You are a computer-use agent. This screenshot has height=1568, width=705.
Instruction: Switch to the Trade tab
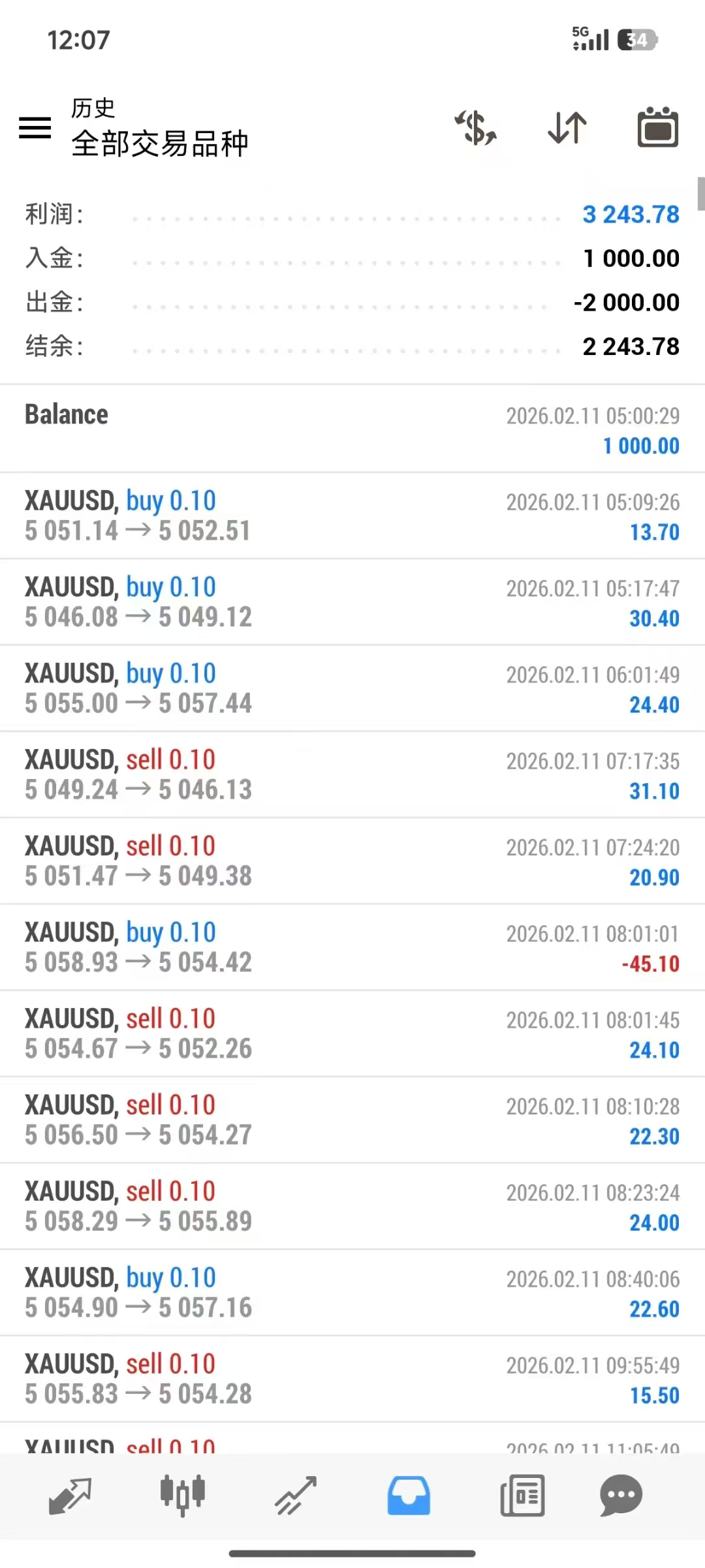point(296,1495)
